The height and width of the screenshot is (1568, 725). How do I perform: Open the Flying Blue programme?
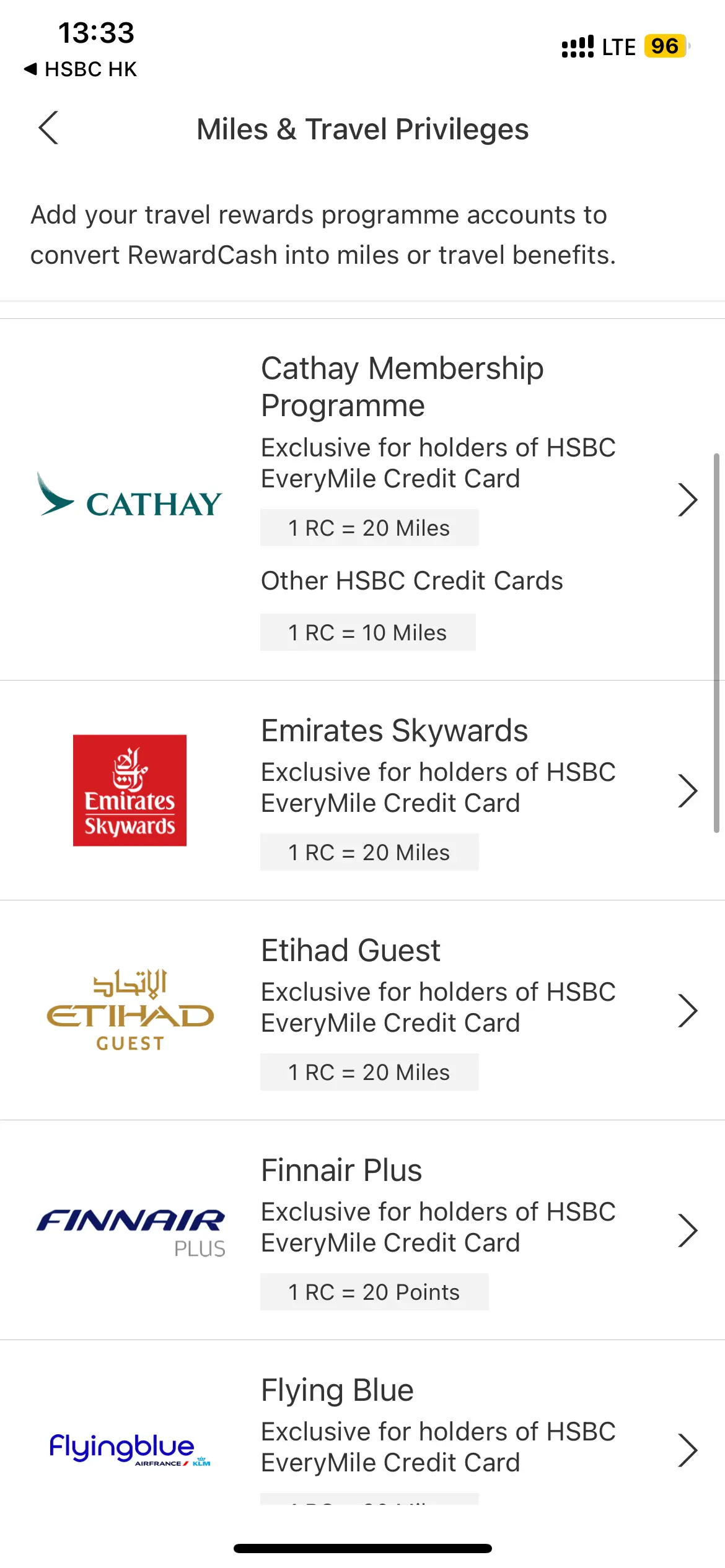tap(362, 1423)
